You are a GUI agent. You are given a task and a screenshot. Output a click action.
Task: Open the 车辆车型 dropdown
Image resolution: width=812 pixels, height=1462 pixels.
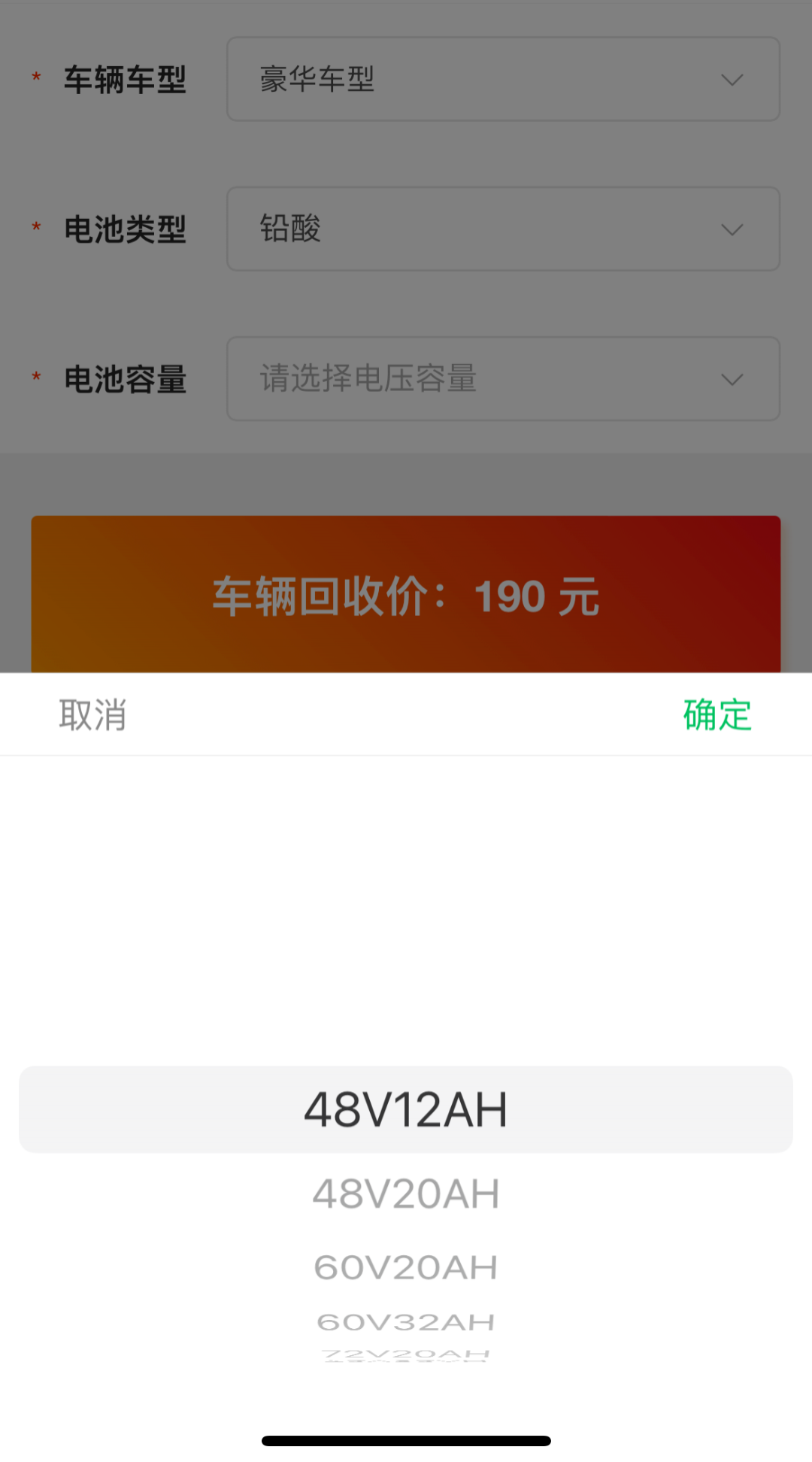click(x=503, y=79)
